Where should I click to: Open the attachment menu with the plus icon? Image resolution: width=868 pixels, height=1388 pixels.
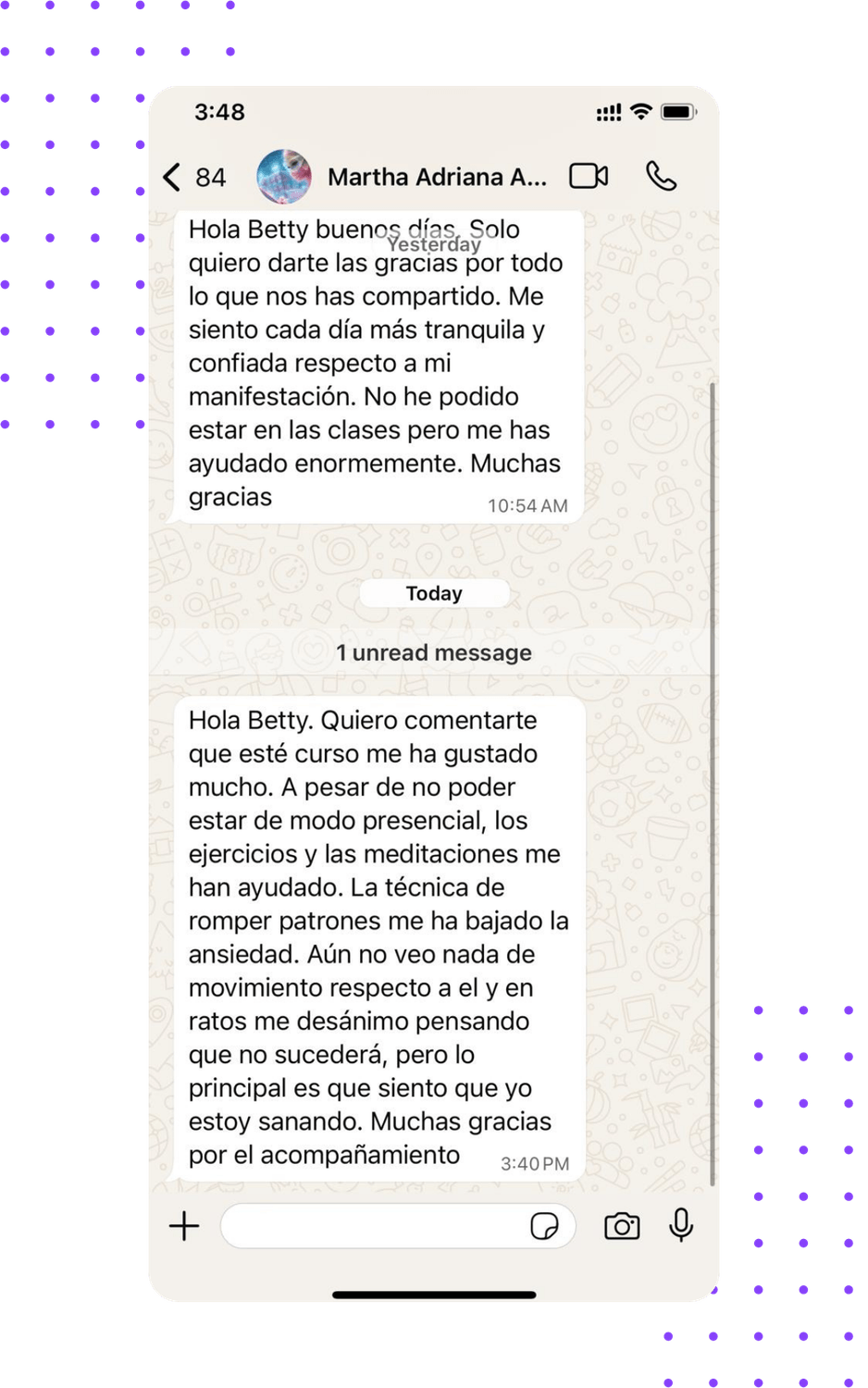click(x=183, y=1225)
